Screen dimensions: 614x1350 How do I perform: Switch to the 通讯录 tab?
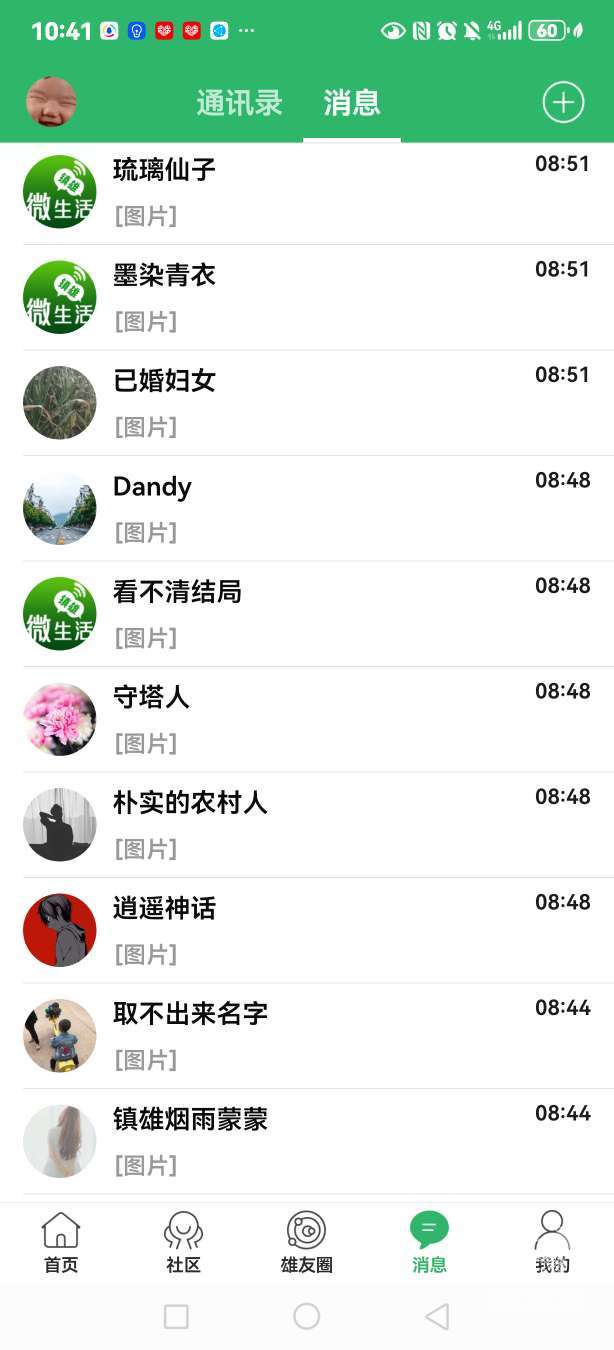239,103
